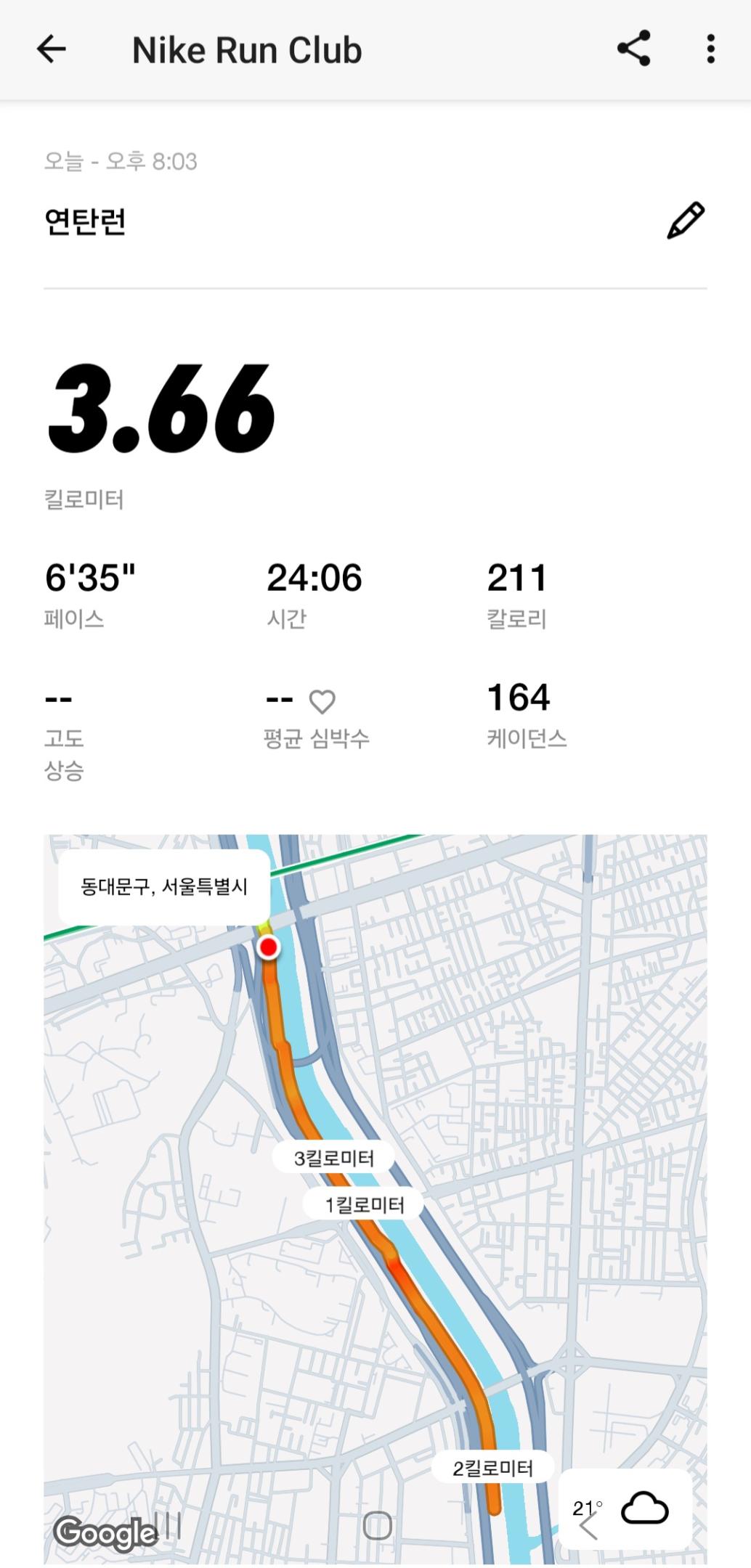Open the overflow menu
The image size is (751, 1568).
[x=710, y=49]
